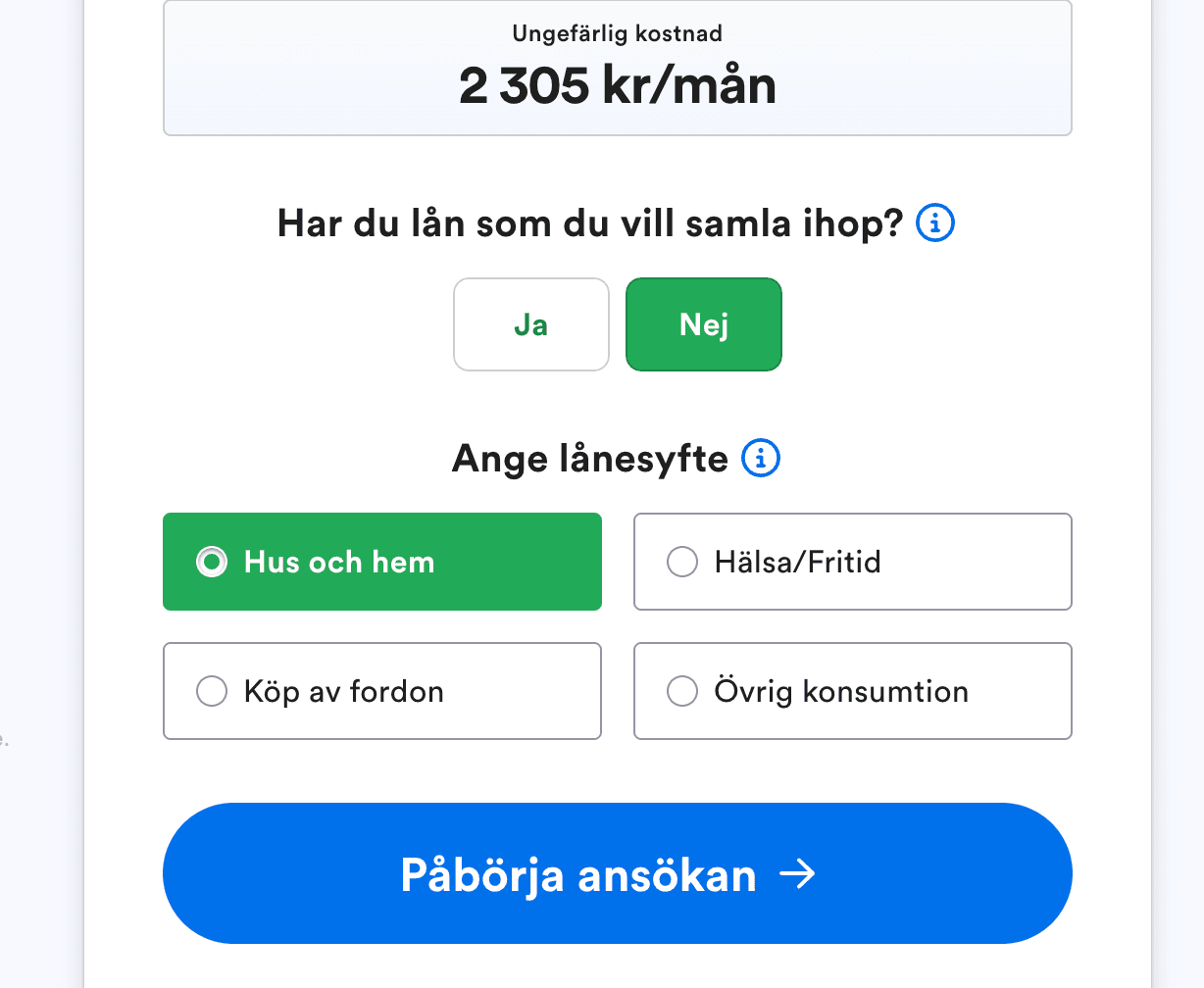Select Nej for combining loans
This screenshot has width=1204, height=988.
click(x=704, y=324)
